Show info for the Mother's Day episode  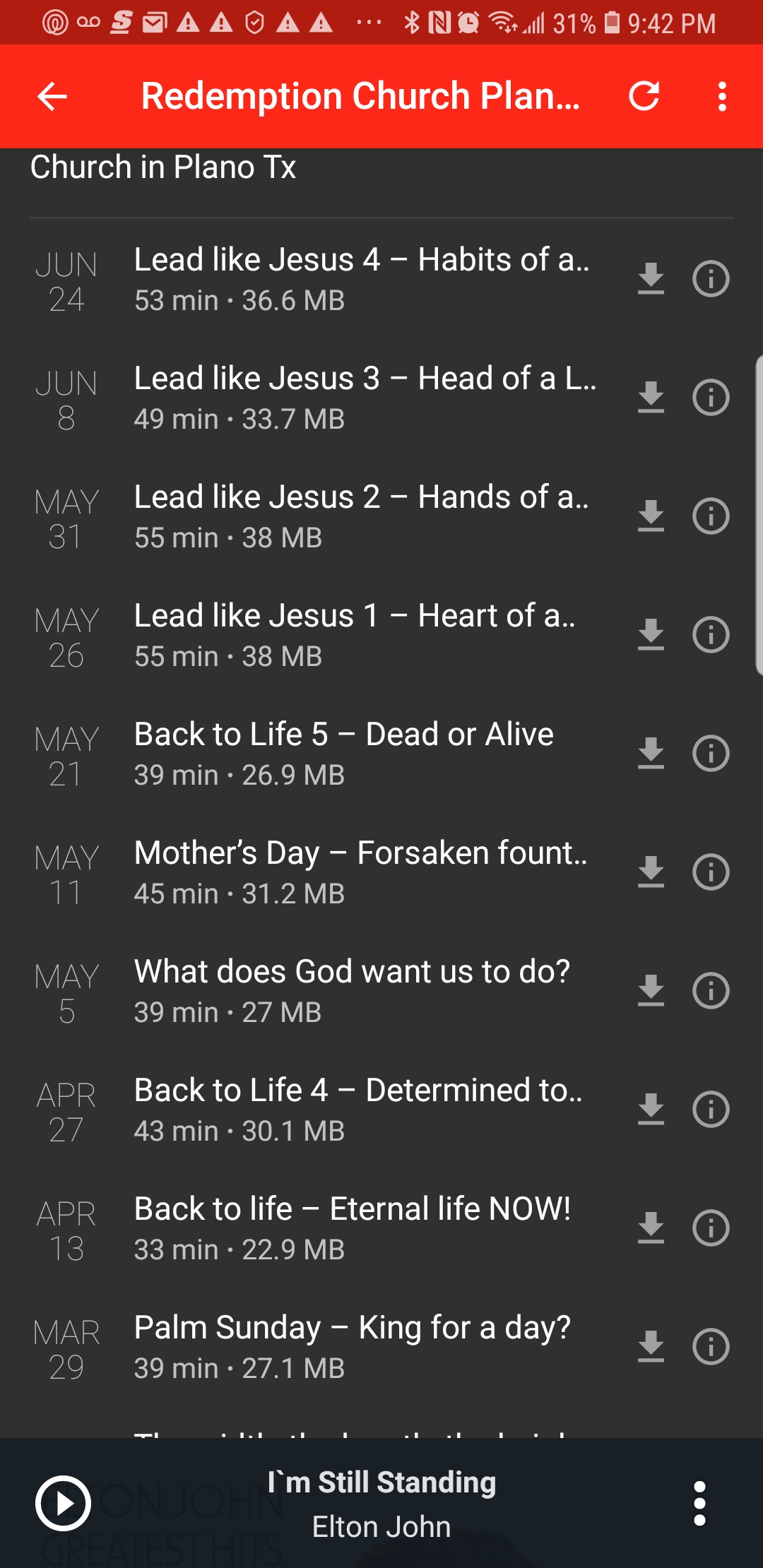[710, 872]
